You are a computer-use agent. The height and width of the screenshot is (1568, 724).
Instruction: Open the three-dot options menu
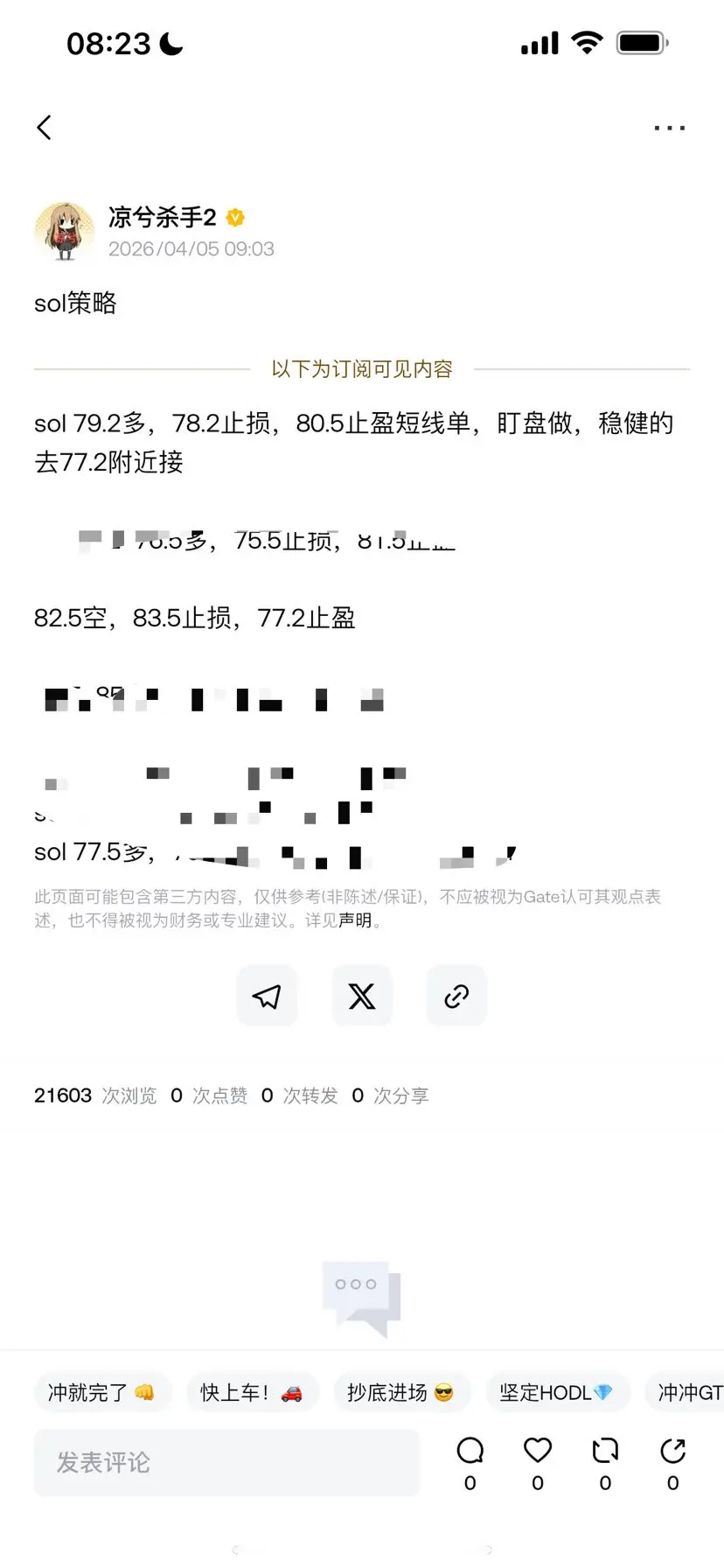(x=668, y=127)
